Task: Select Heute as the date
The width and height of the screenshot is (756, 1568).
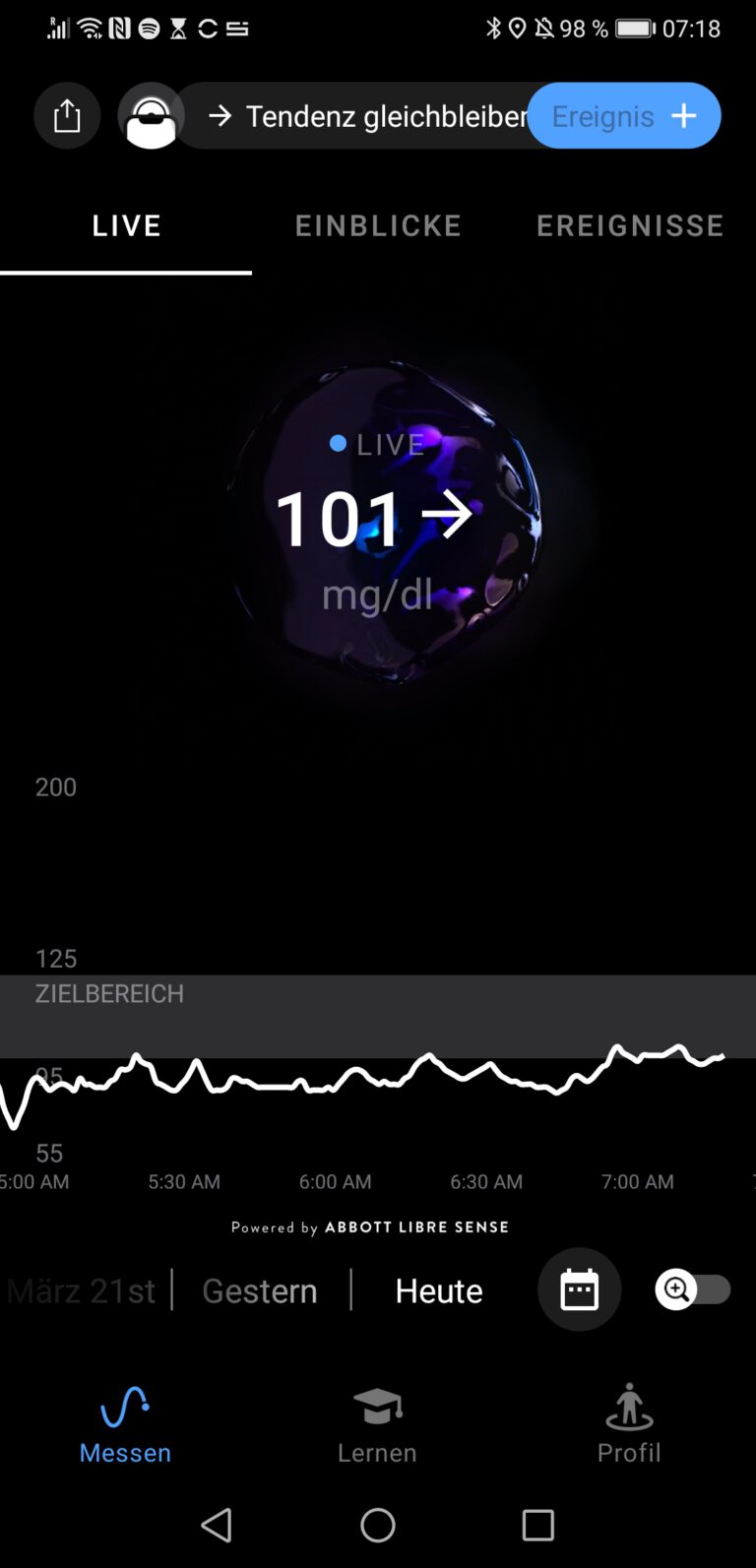Action: pyautogui.click(x=439, y=1290)
